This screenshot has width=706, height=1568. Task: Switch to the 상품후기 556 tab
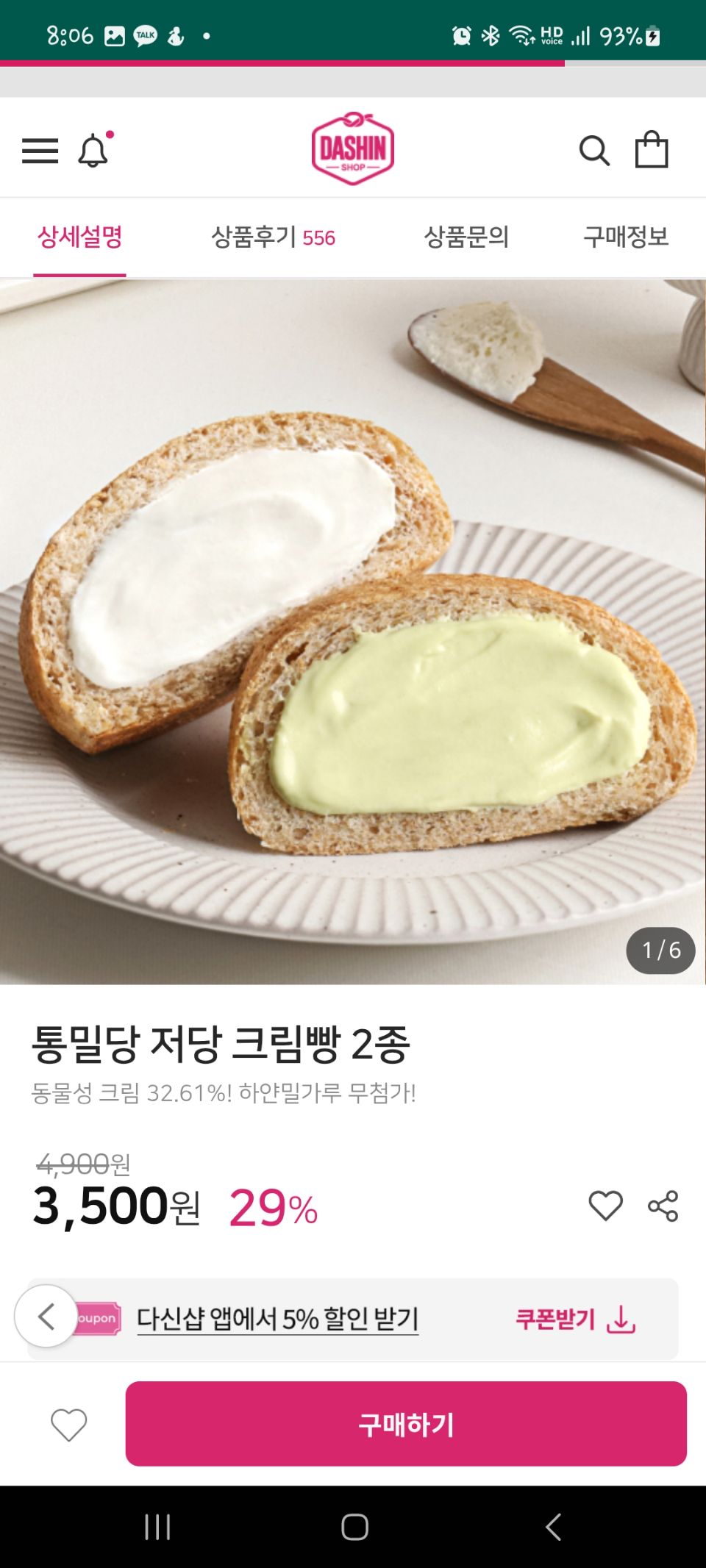pos(273,237)
